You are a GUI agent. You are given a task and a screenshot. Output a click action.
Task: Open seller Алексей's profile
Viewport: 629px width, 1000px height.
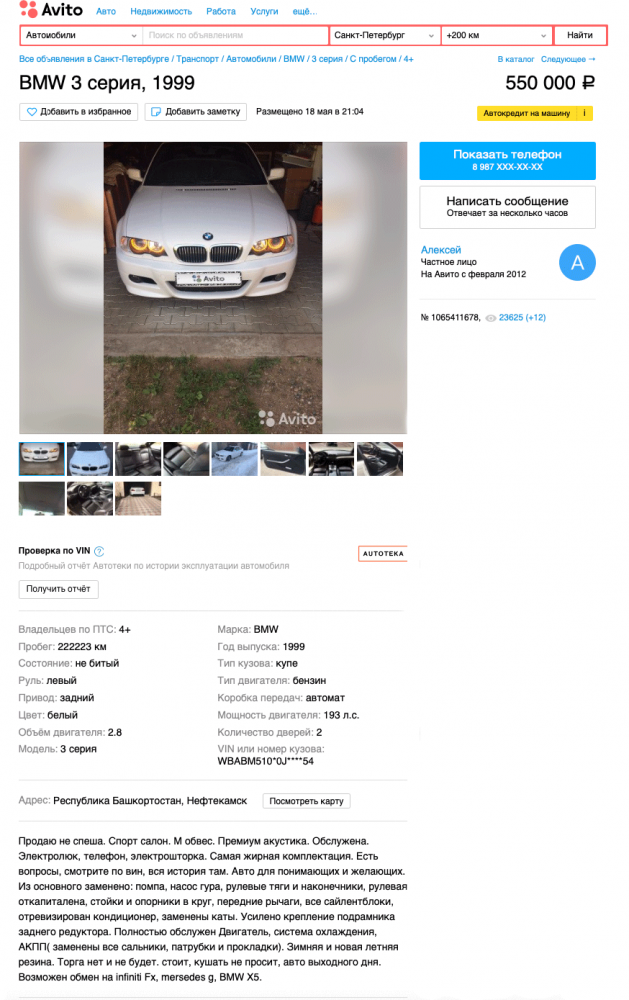(x=441, y=249)
